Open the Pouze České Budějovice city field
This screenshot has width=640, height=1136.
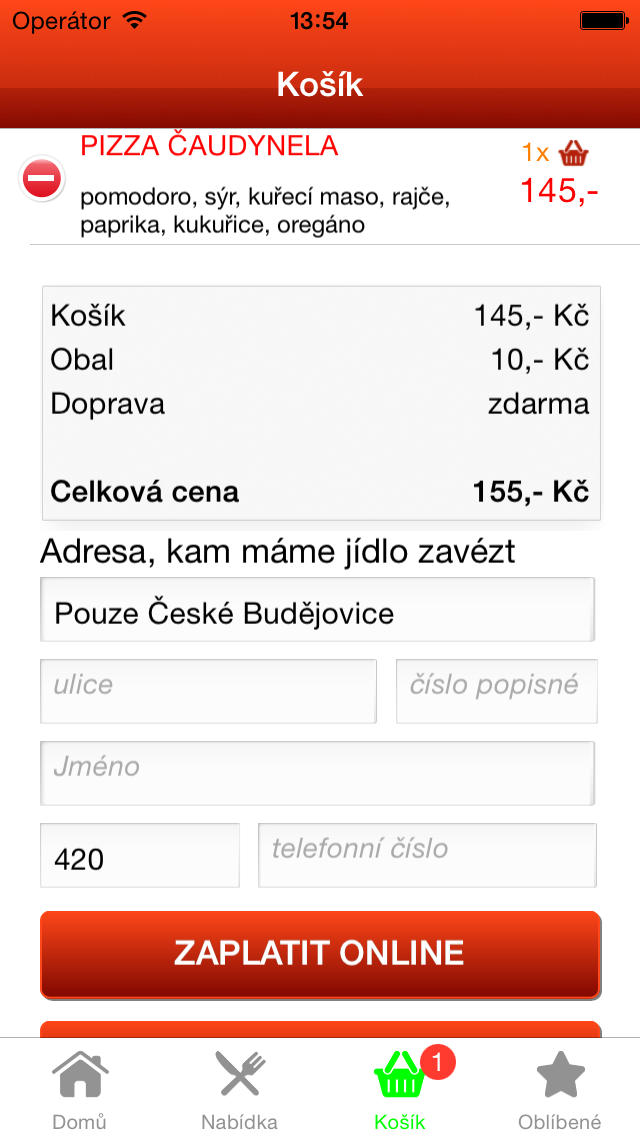[317, 610]
